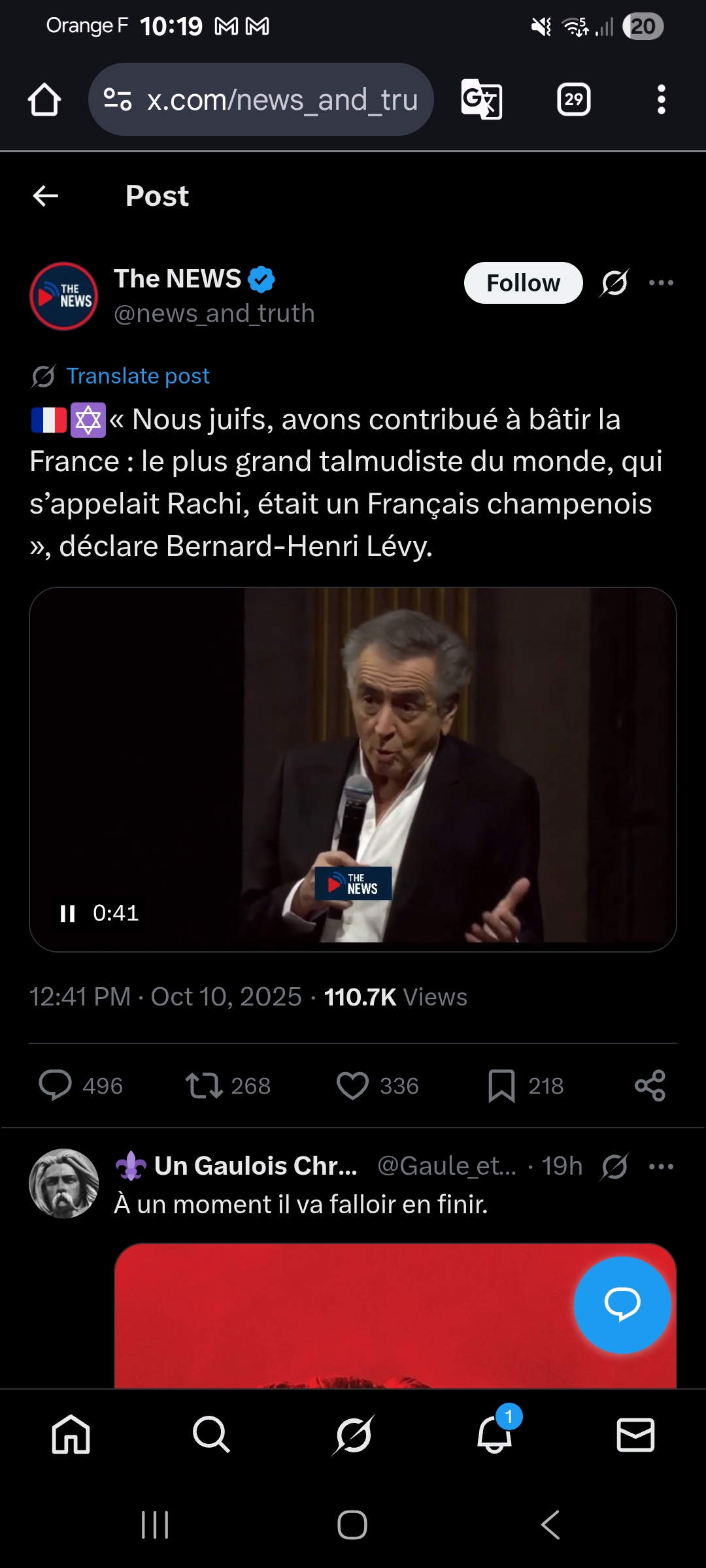Reply to The NEWS post

pos(56,1085)
